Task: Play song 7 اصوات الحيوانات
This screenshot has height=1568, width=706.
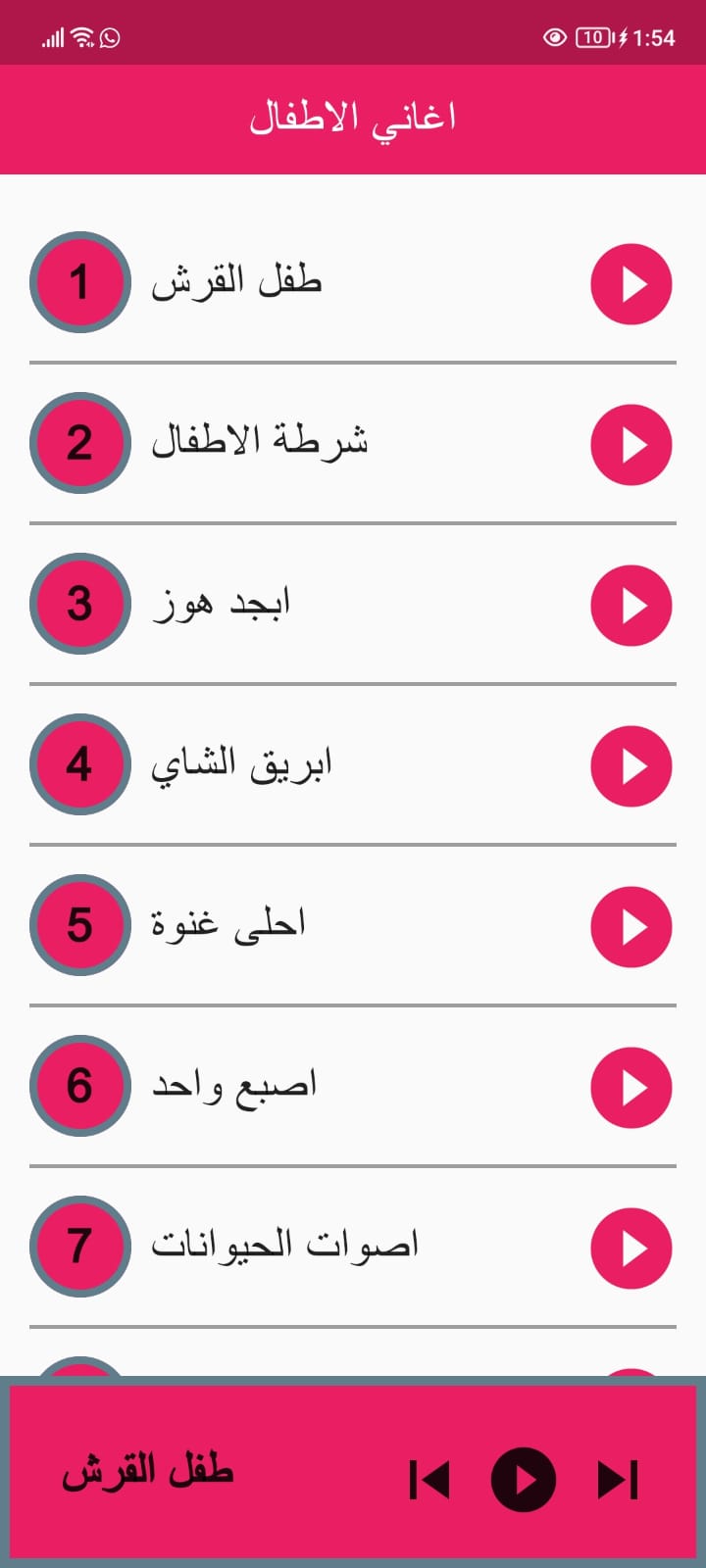Action: [x=631, y=1248]
